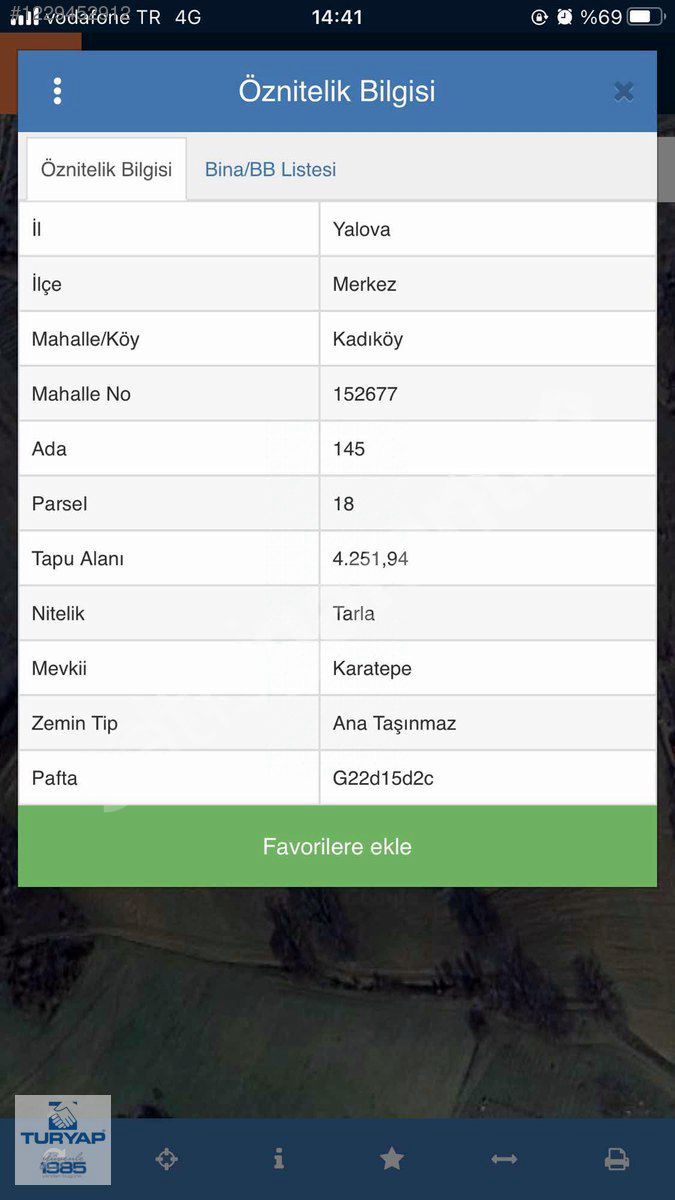The image size is (675, 1200).
Task: Close the Öznitelik Bilgisi dialog
Action: coord(624,92)
